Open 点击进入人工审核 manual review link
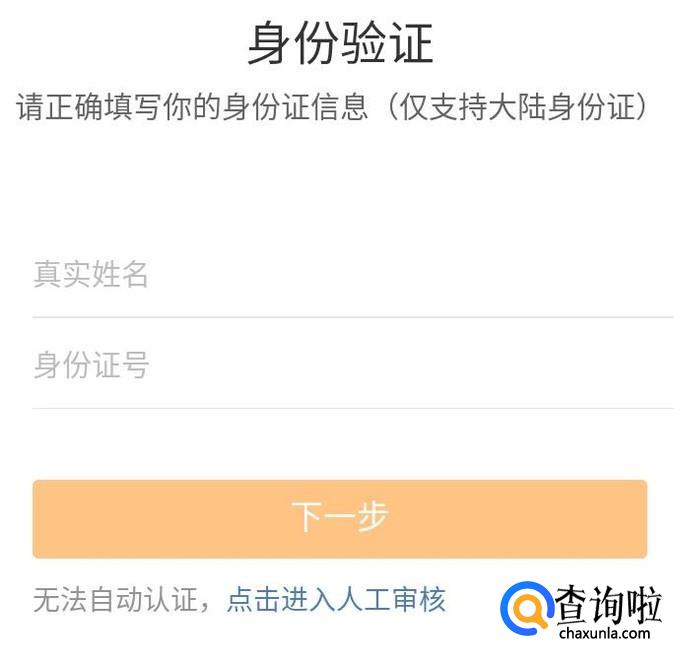 [x=336, y=600]
